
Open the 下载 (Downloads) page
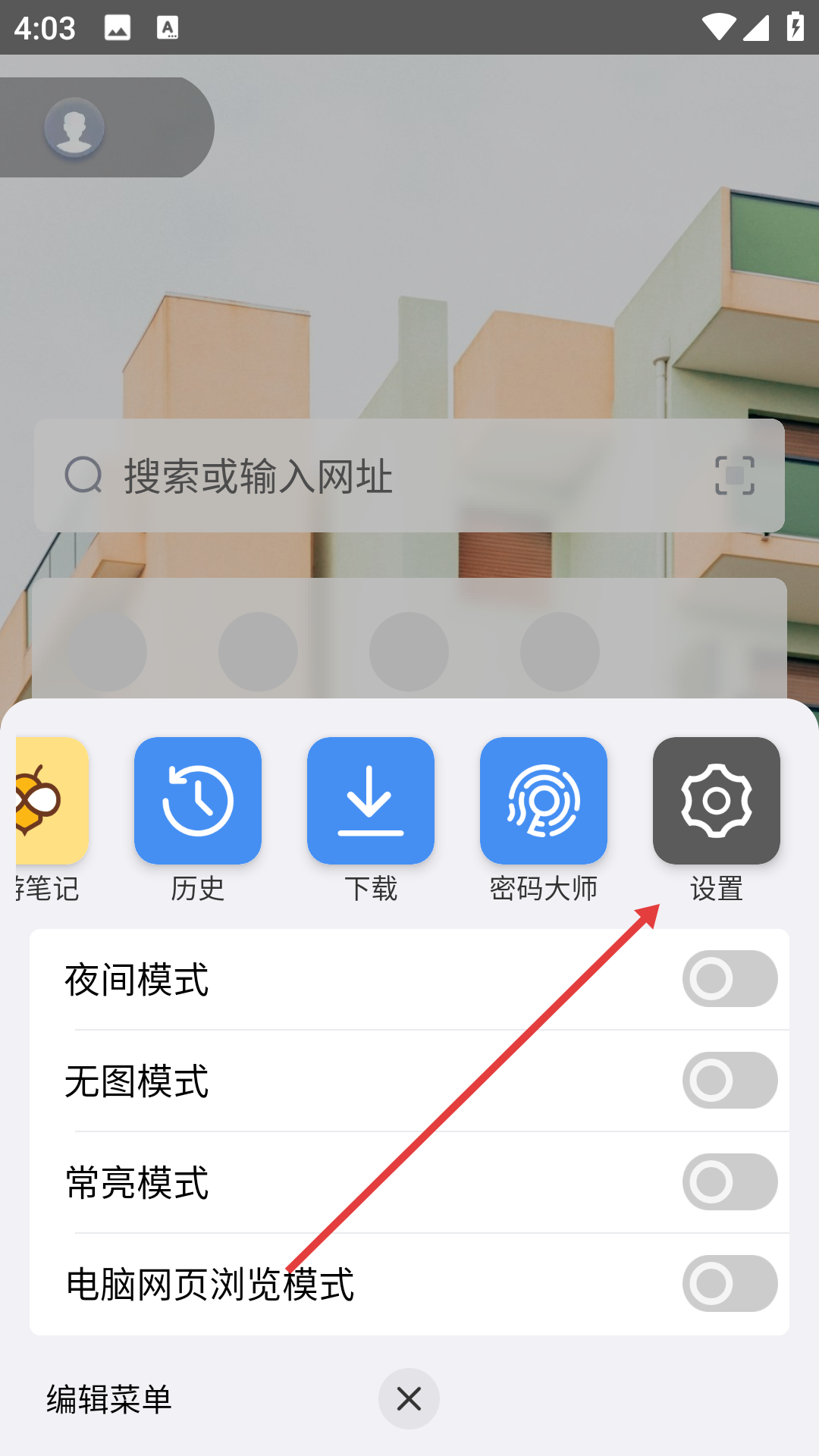tap(370, 801)
